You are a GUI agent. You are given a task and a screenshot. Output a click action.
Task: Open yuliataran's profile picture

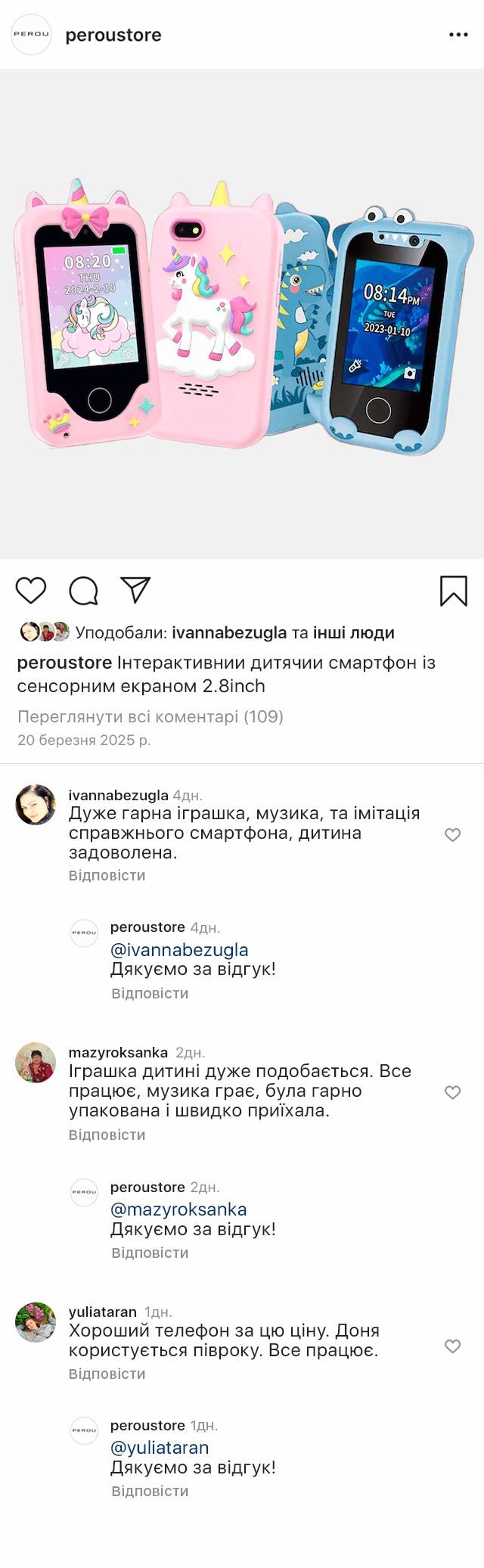[36, 1322]
